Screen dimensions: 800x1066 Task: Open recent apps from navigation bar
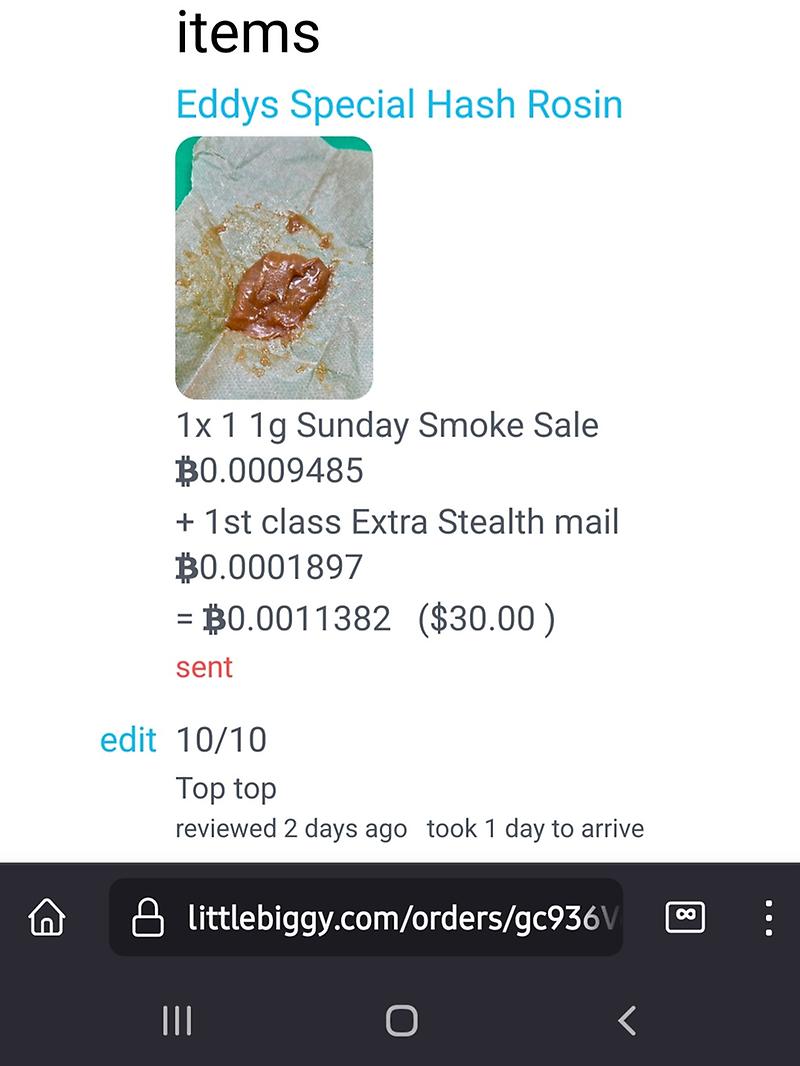tap(177, 1020)
